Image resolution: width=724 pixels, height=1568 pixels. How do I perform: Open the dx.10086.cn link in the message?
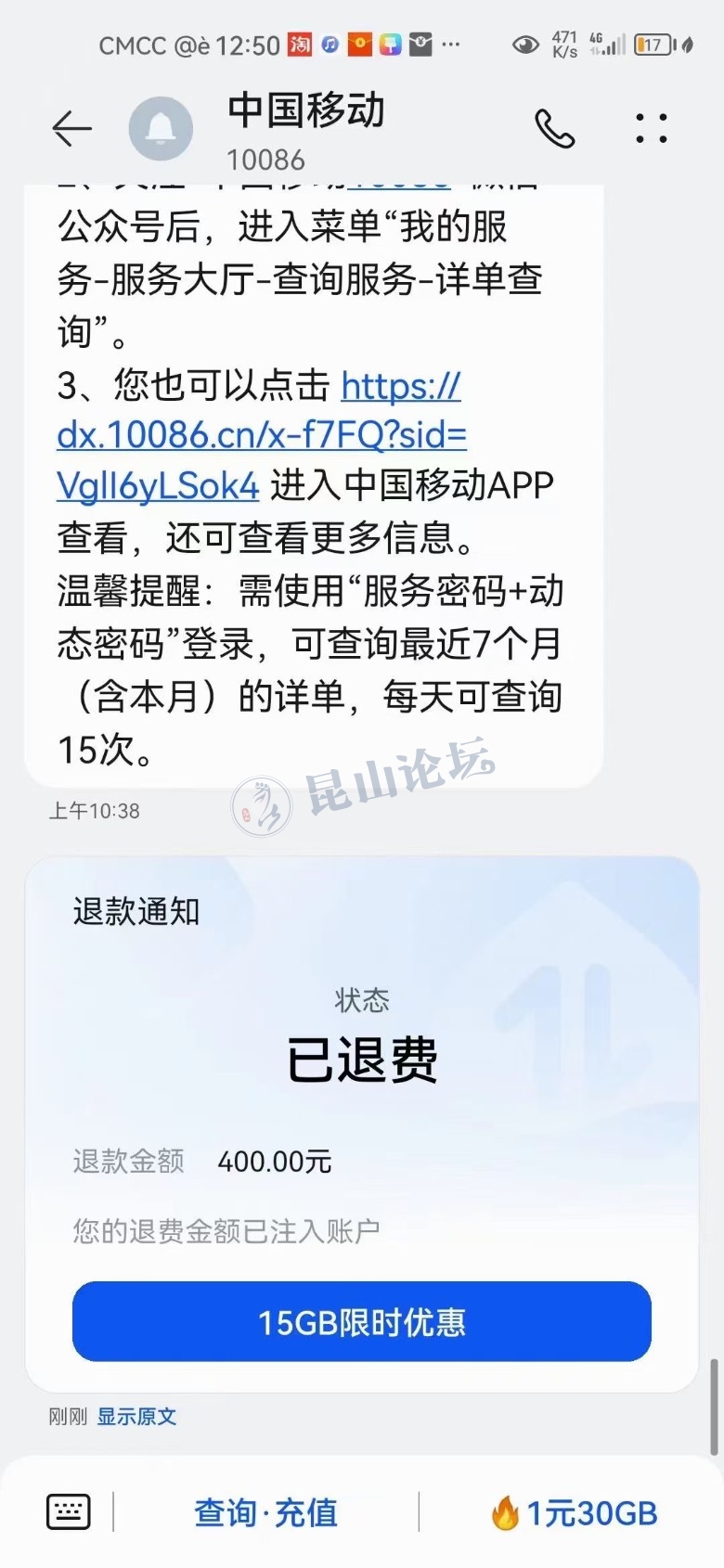pyautogui.click(x=261, y=435)
